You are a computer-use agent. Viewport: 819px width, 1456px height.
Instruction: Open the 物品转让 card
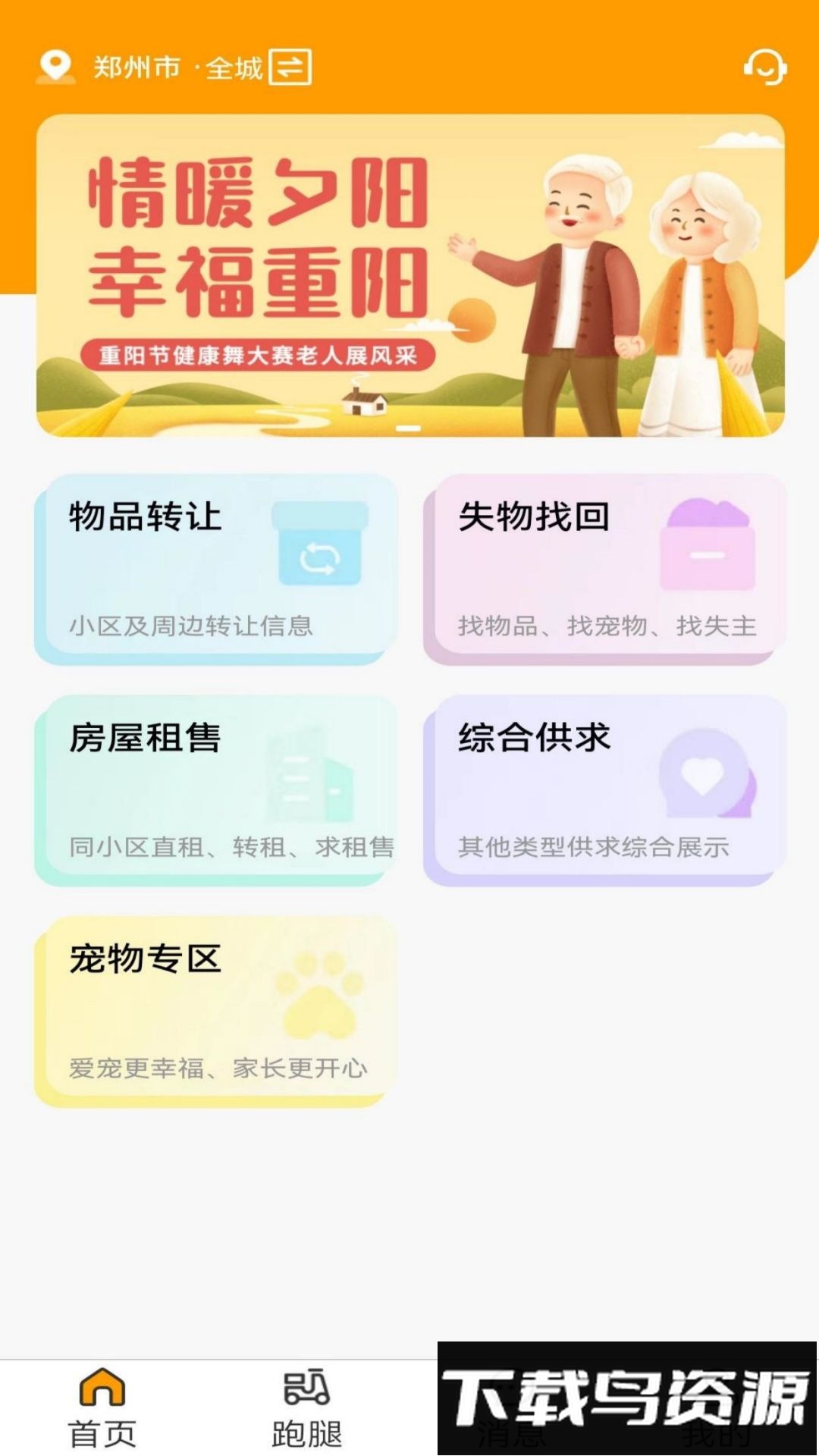[216, 569]
